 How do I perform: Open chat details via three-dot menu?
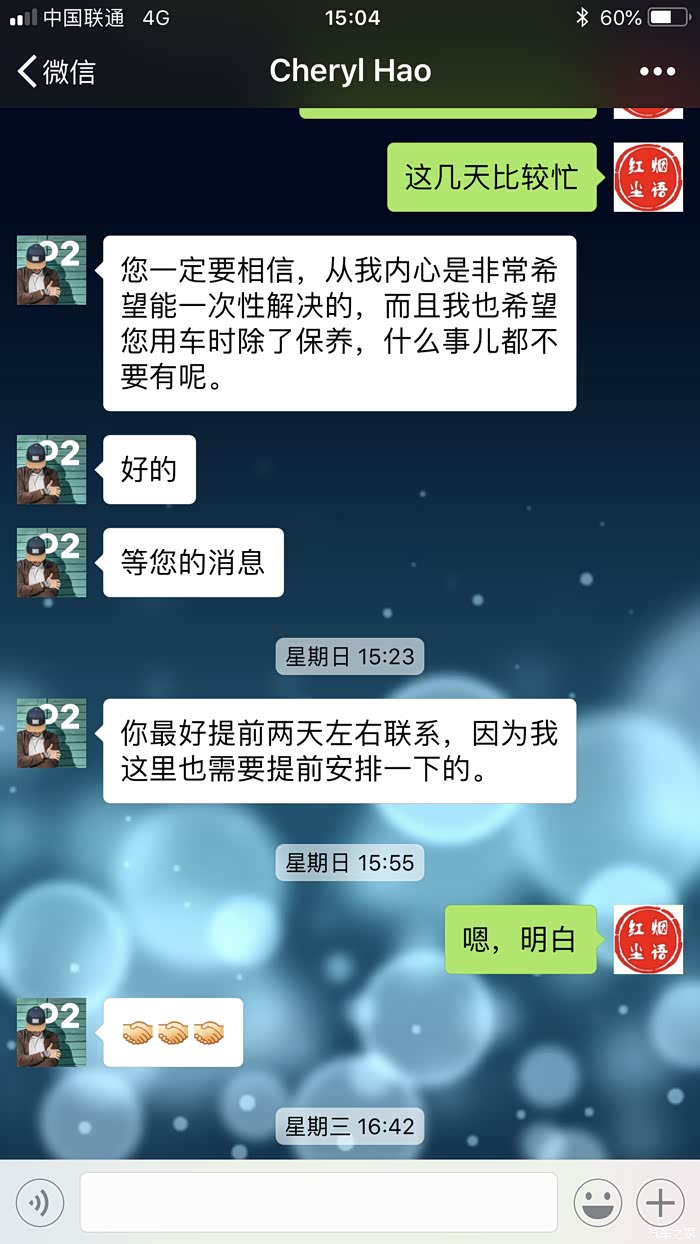(x=657, y=72)
